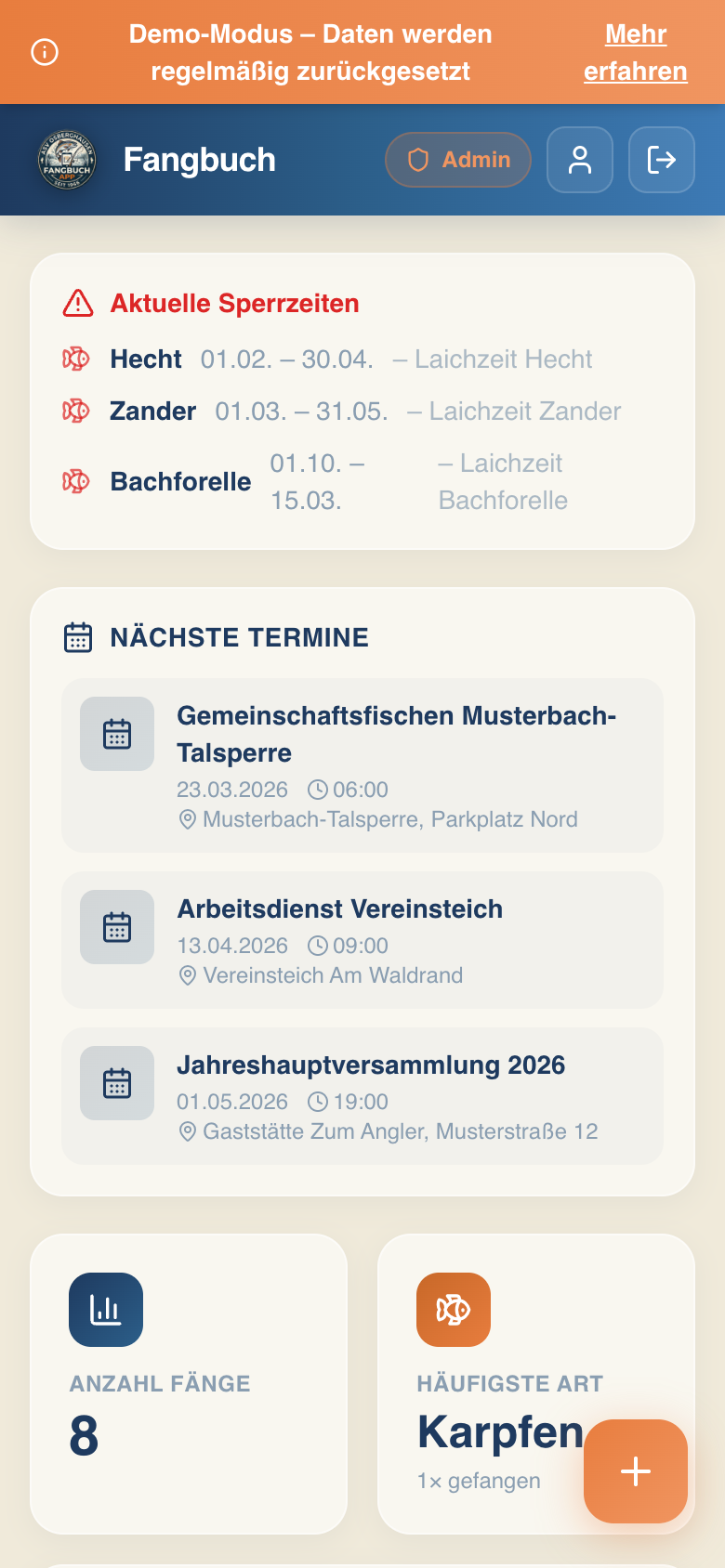
Task: Click the fish icon next to Bachforelle
Action: 75,481
